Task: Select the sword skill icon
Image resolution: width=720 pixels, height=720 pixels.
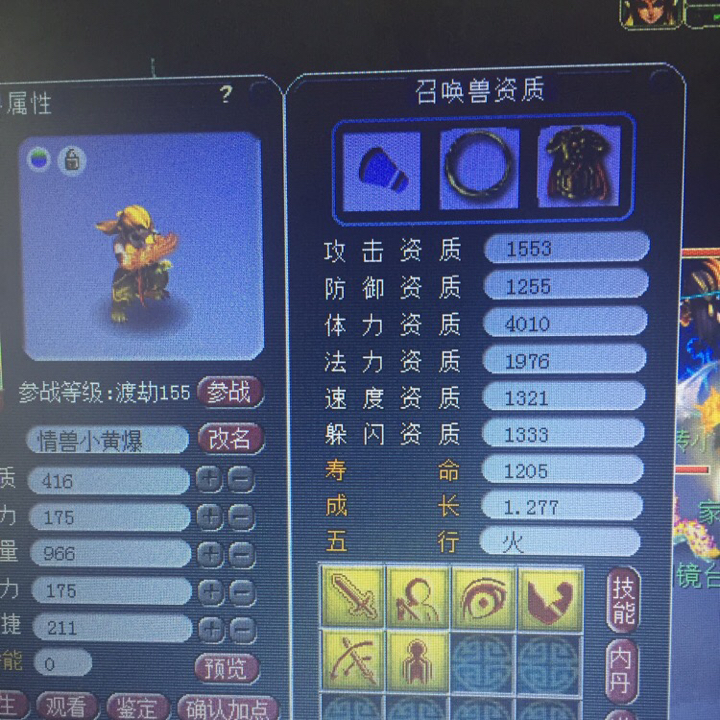Action: (353, 598)
